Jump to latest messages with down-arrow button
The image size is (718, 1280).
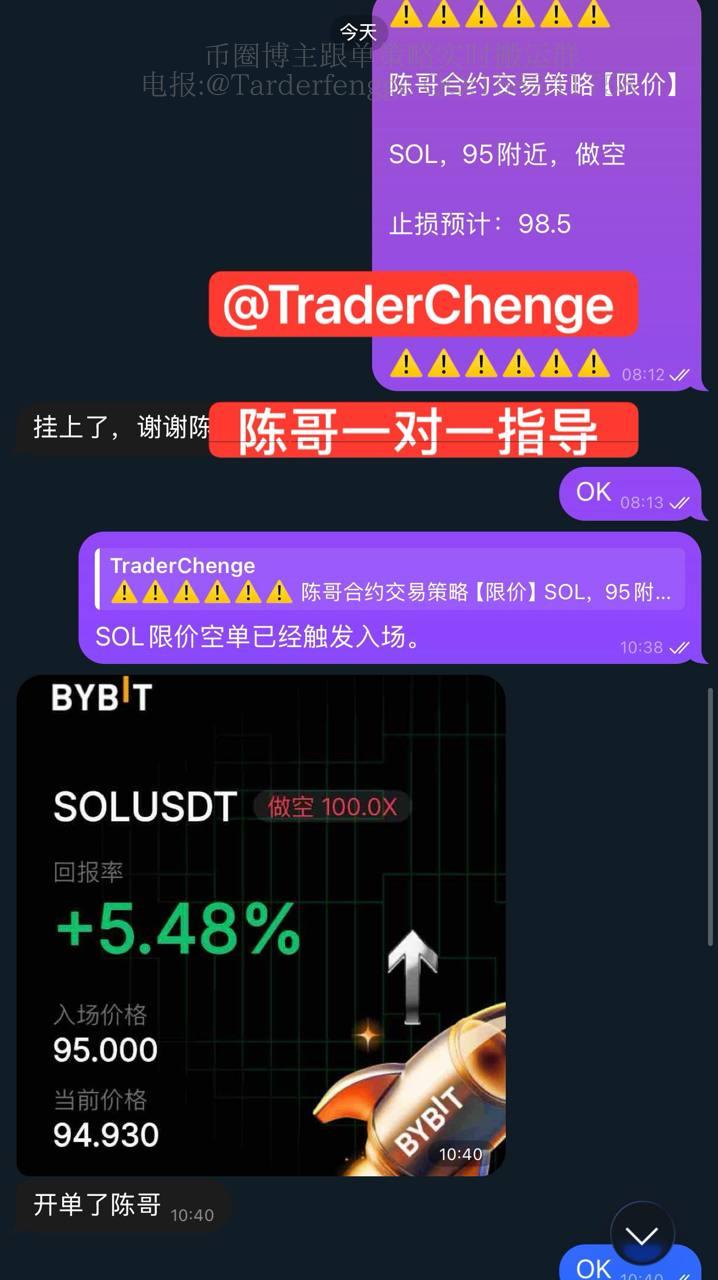pos(641,1236)
